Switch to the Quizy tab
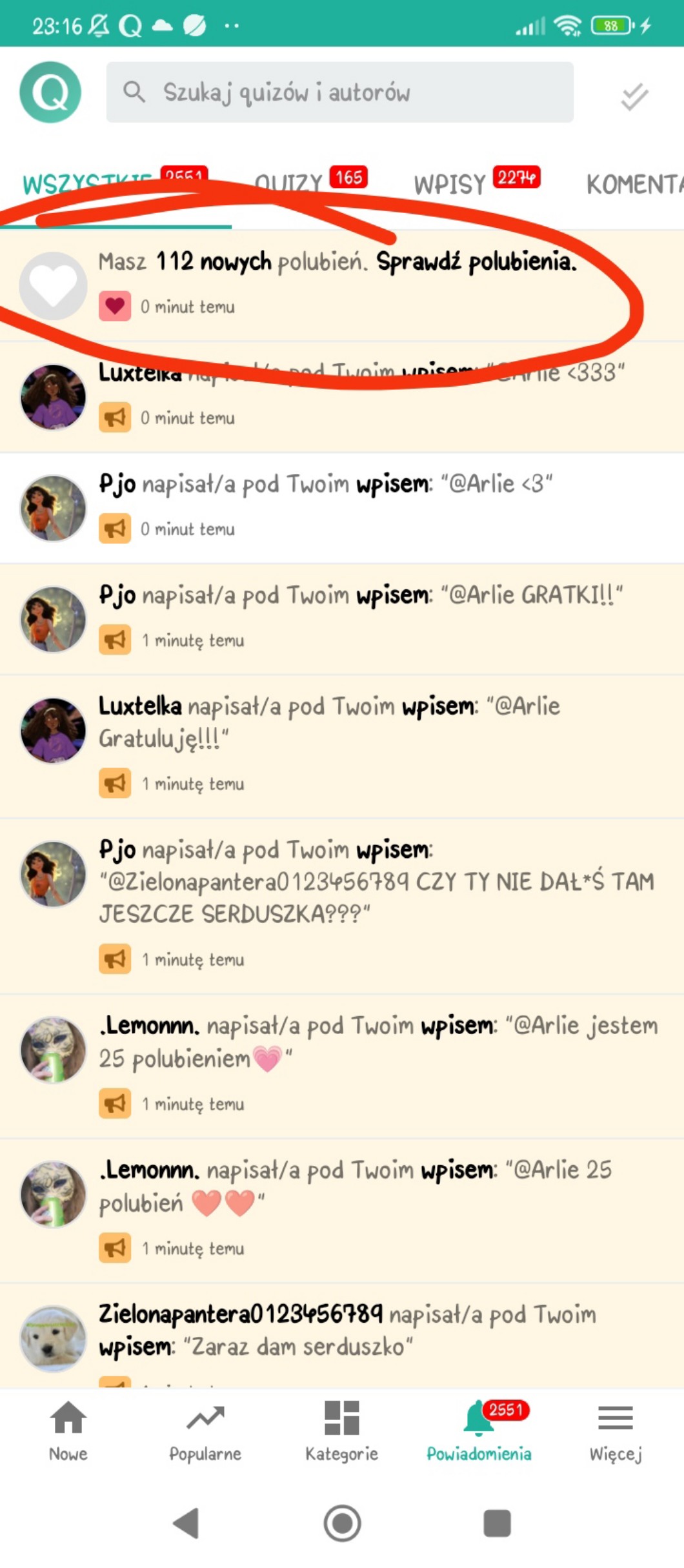This screenshot has width=684, height=1568. tap(288, 185)
